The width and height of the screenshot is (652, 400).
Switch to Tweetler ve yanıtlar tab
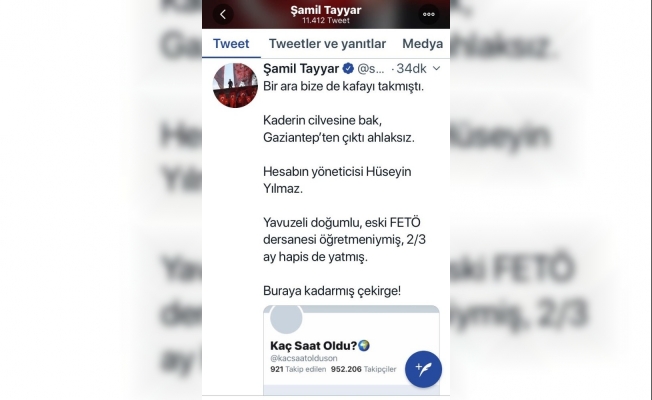pos(327,43)
